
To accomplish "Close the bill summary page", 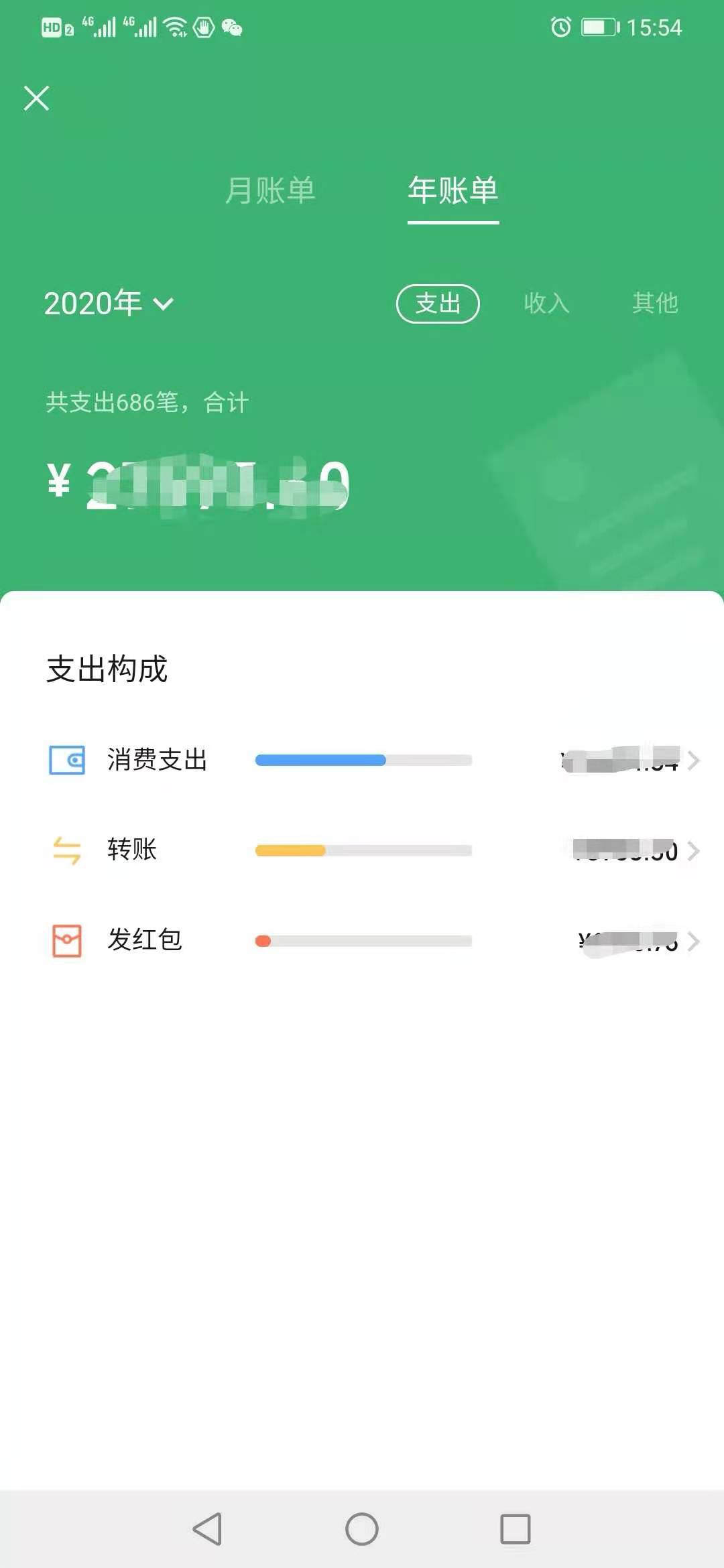I will coord(36,98).
